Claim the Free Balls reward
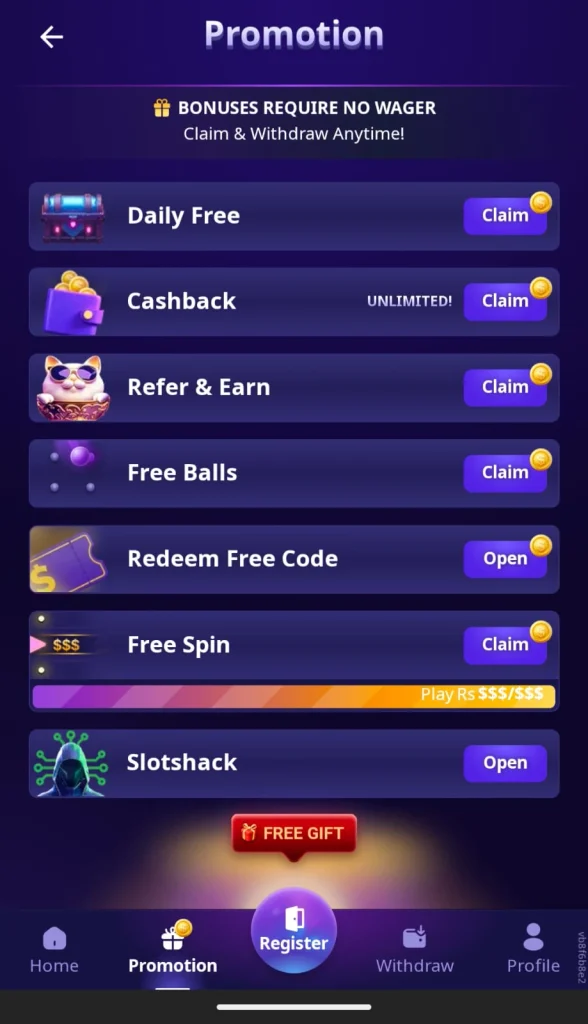This screenshot has width=588, height=1024. [x=505, y=473]
